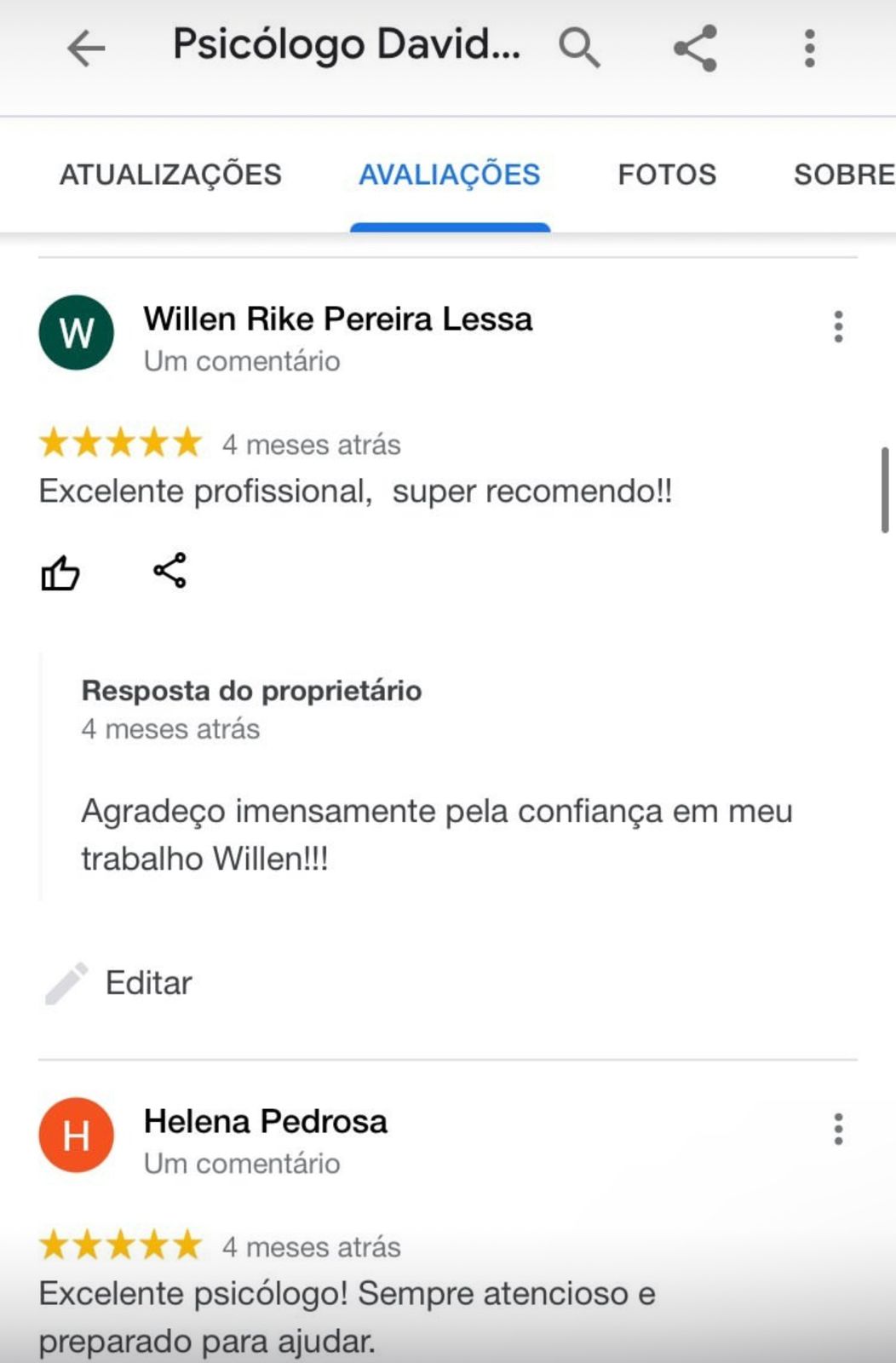Go back using the arrow icon
The height and width of the screenshot is (1363, 896).
pyautogui.click(x=86, y=49)
